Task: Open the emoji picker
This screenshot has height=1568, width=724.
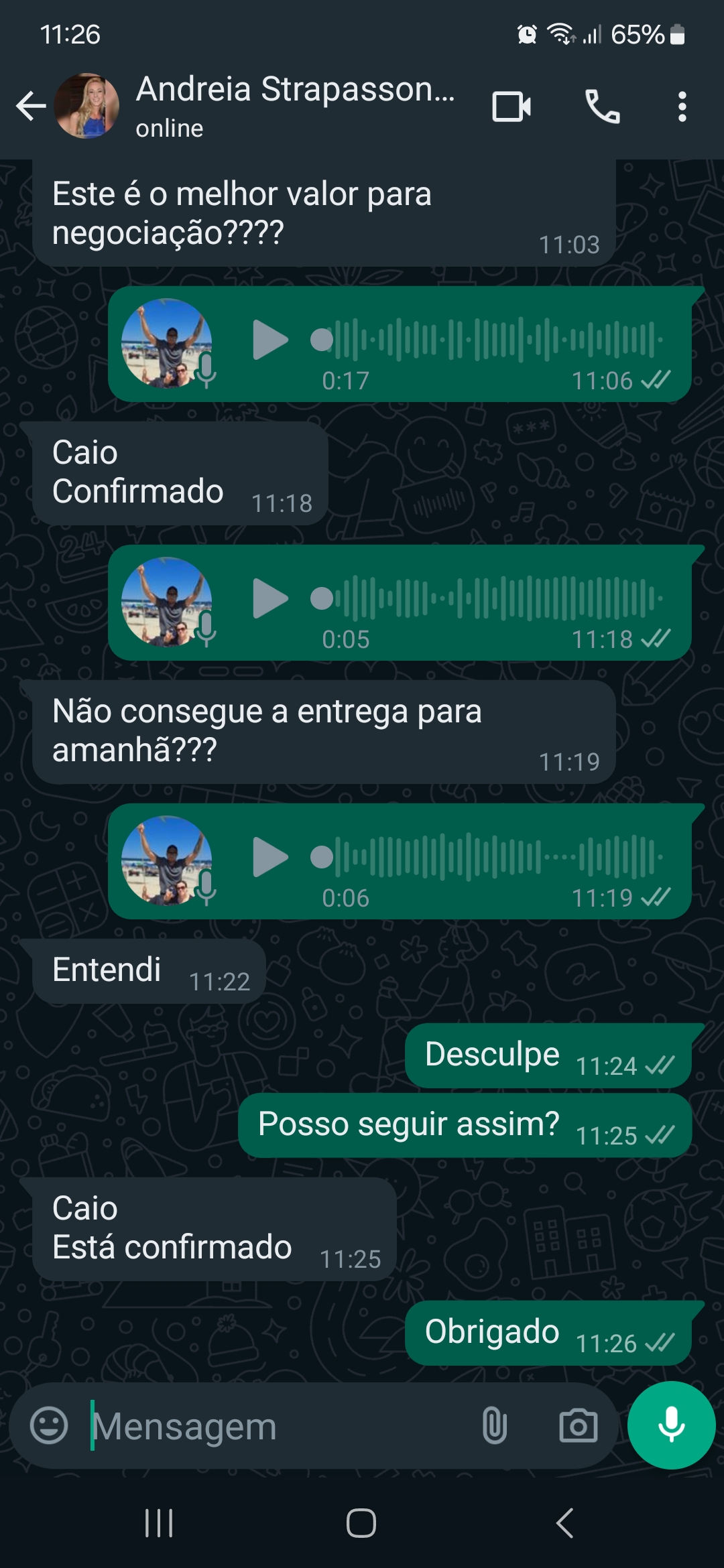Action: [50, 1426]
